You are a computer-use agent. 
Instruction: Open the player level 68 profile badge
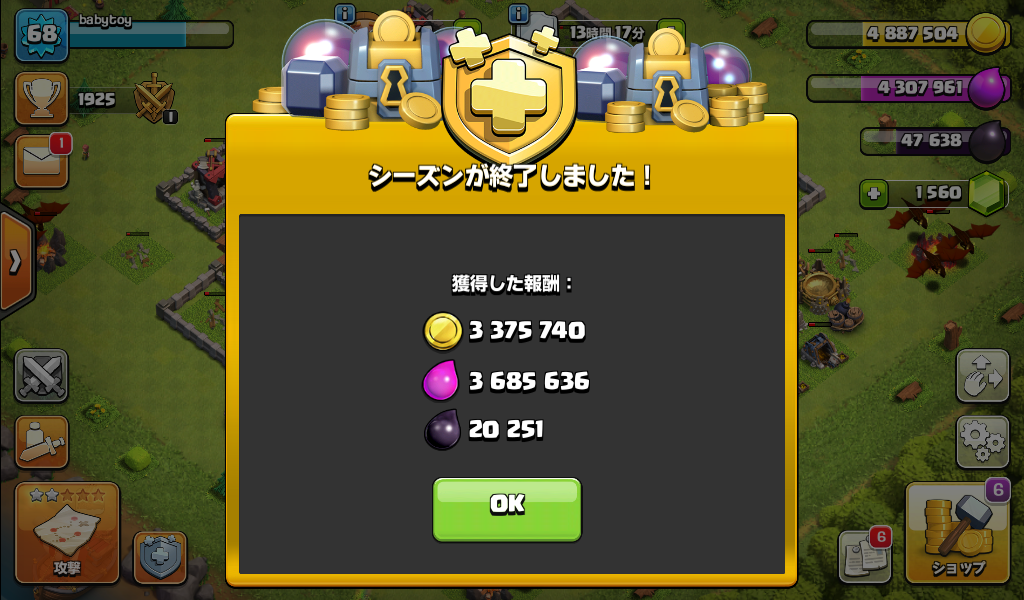click(40, 35)
